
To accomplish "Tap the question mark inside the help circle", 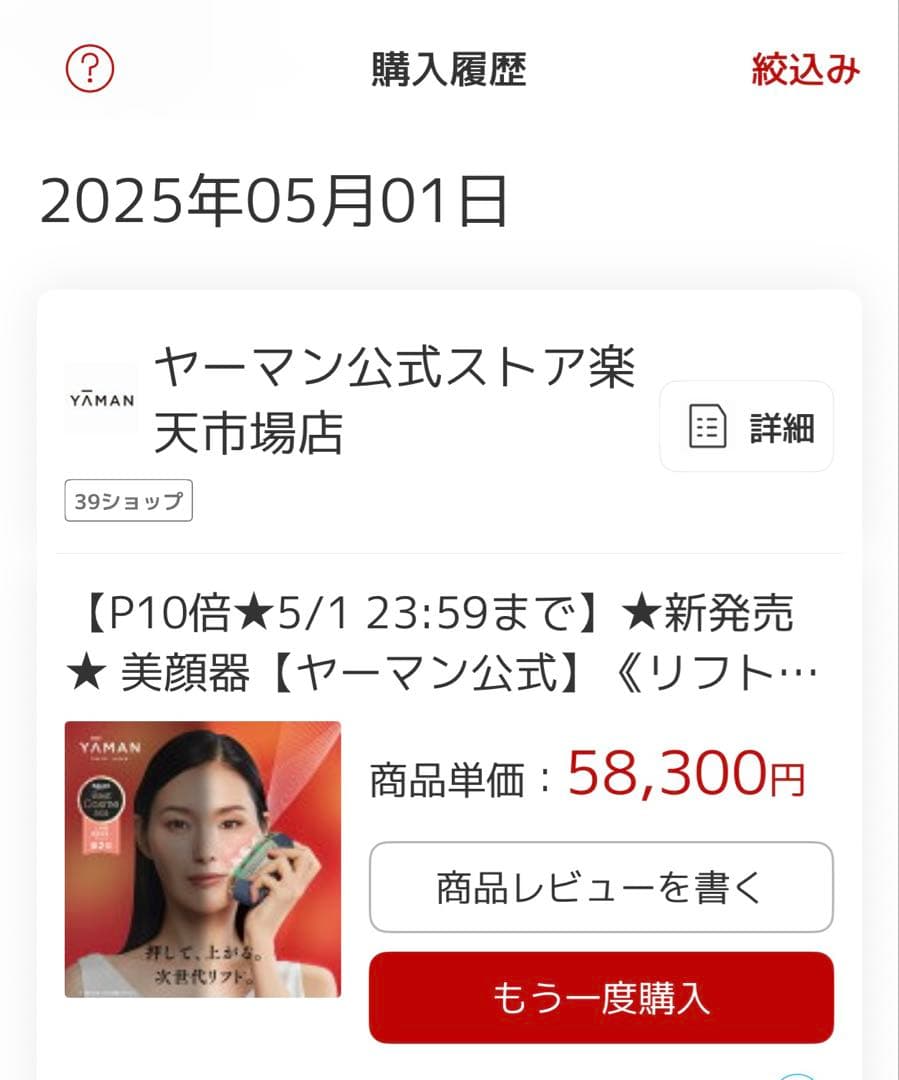I will point(90,70).
